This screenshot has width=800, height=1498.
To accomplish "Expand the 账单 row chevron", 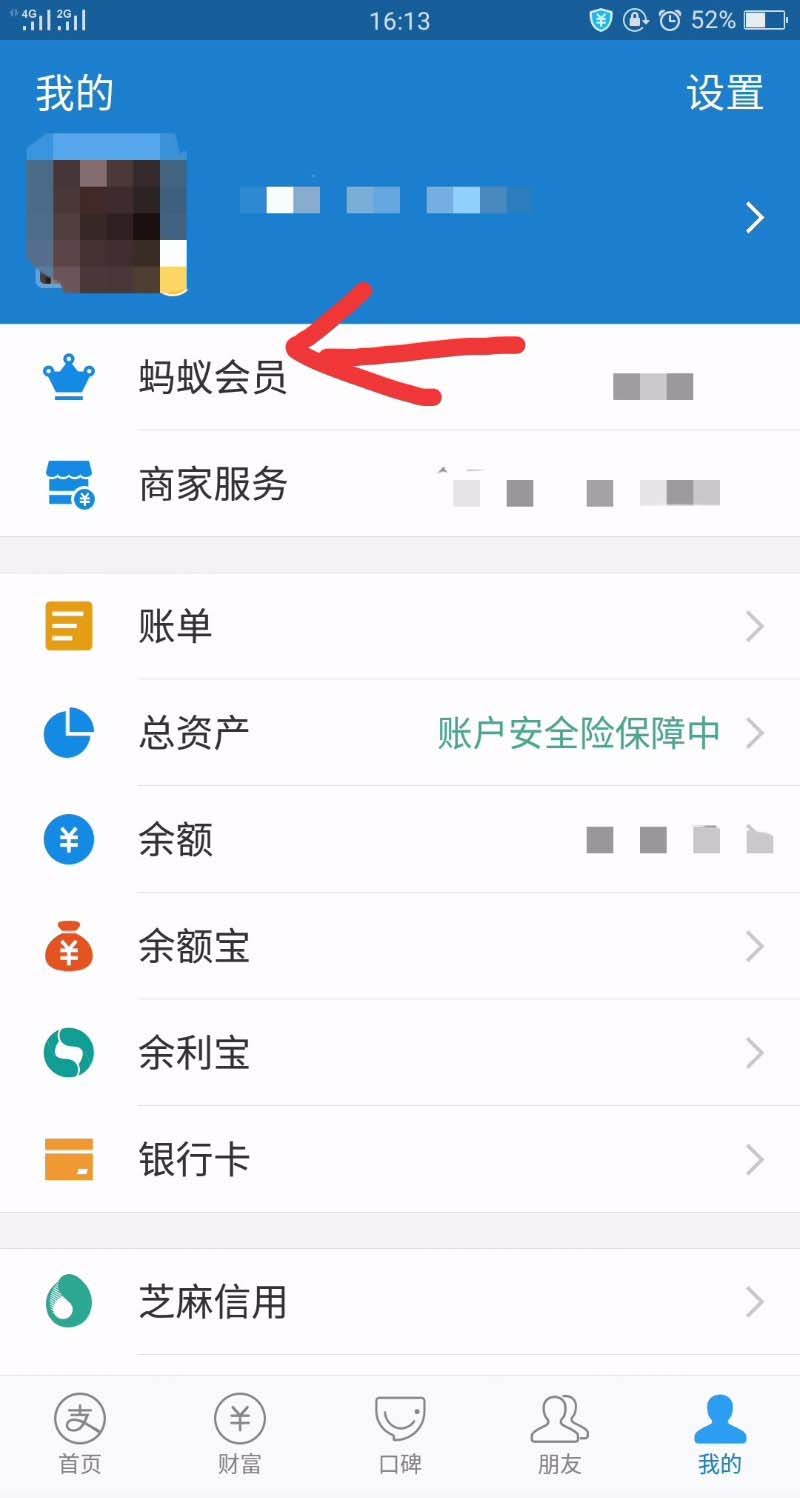I will tap(755, 625).
